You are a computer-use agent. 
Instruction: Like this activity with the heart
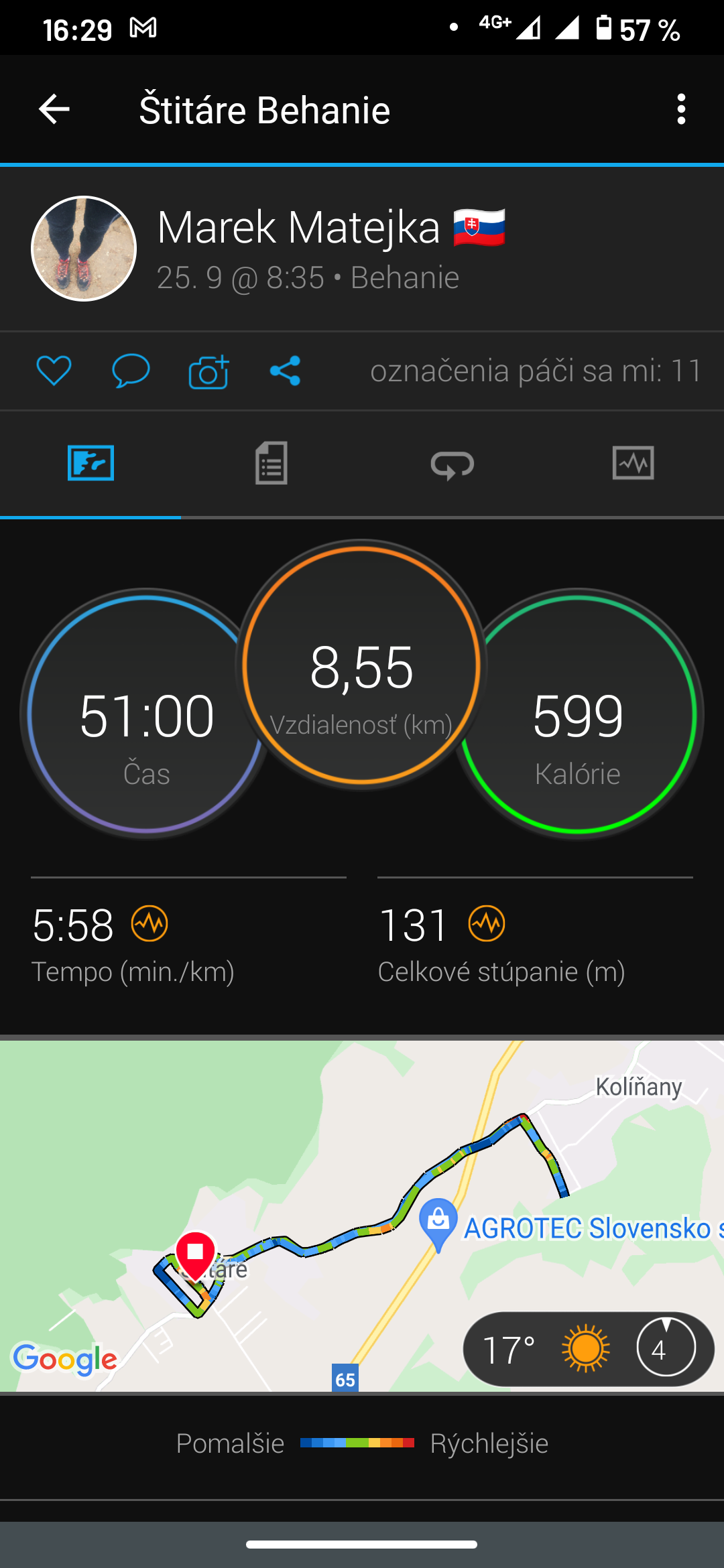coord(54,371)
